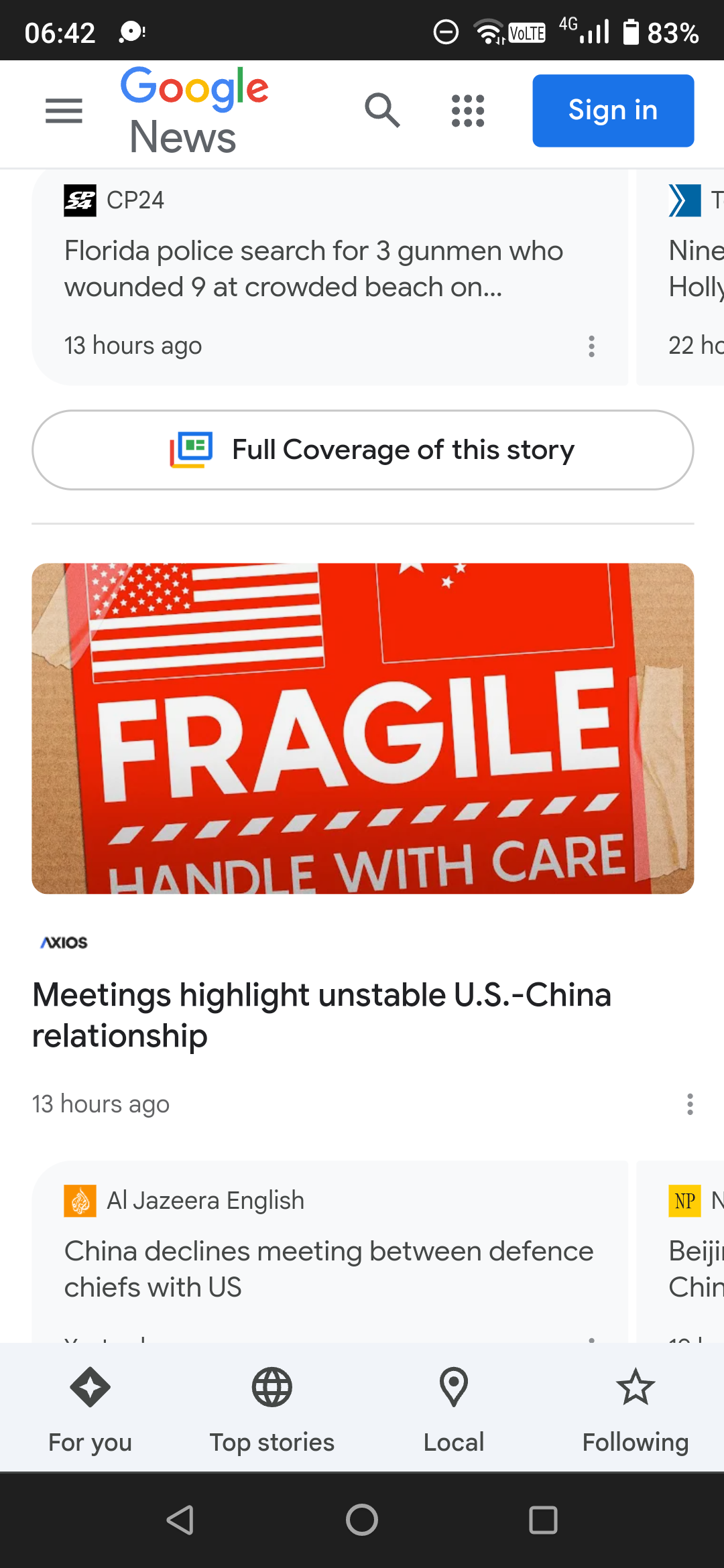Open the Fragile Handle With Care article image

[x=363, y=728]
